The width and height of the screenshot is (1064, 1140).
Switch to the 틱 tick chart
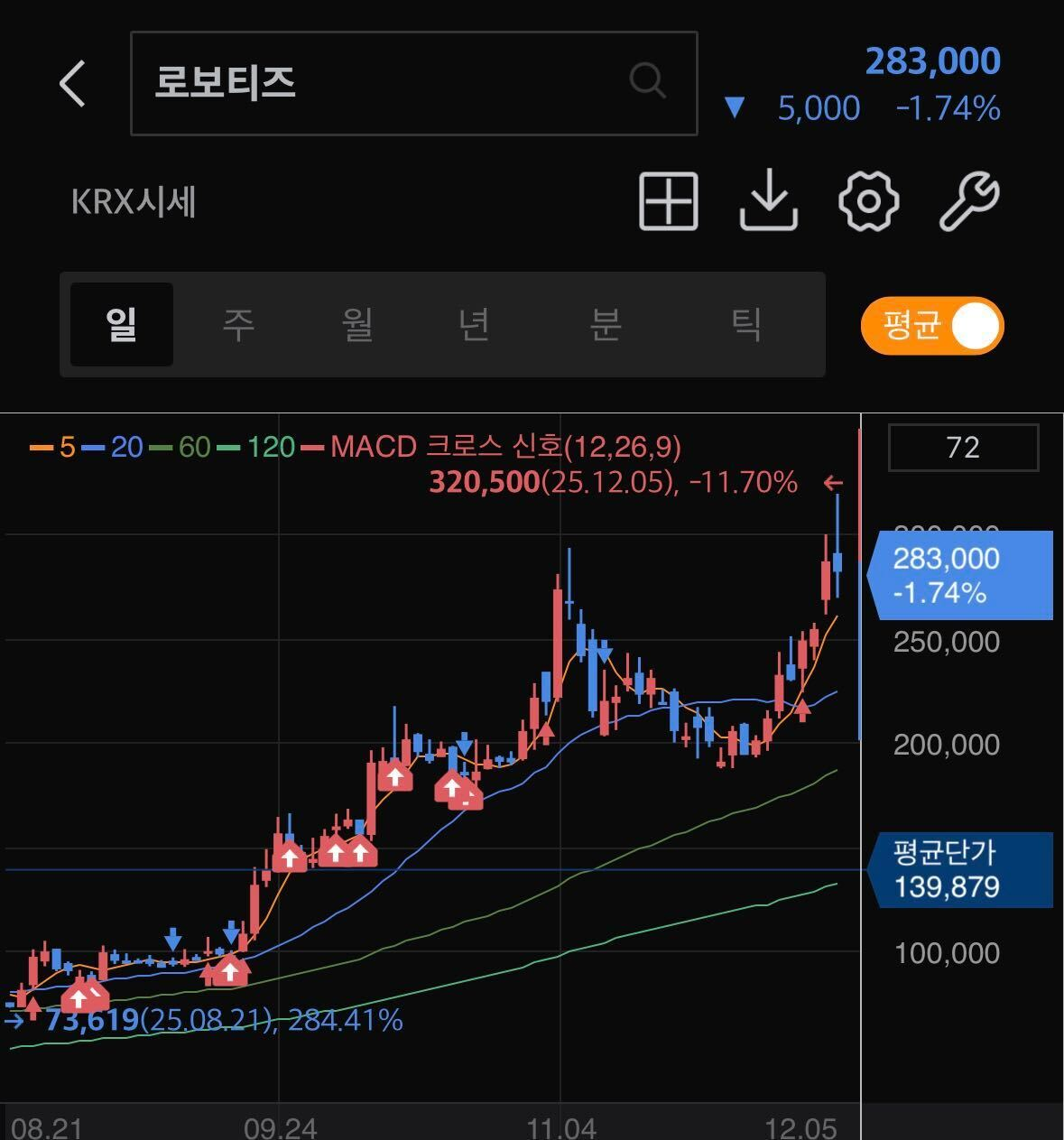pos(745,324)
